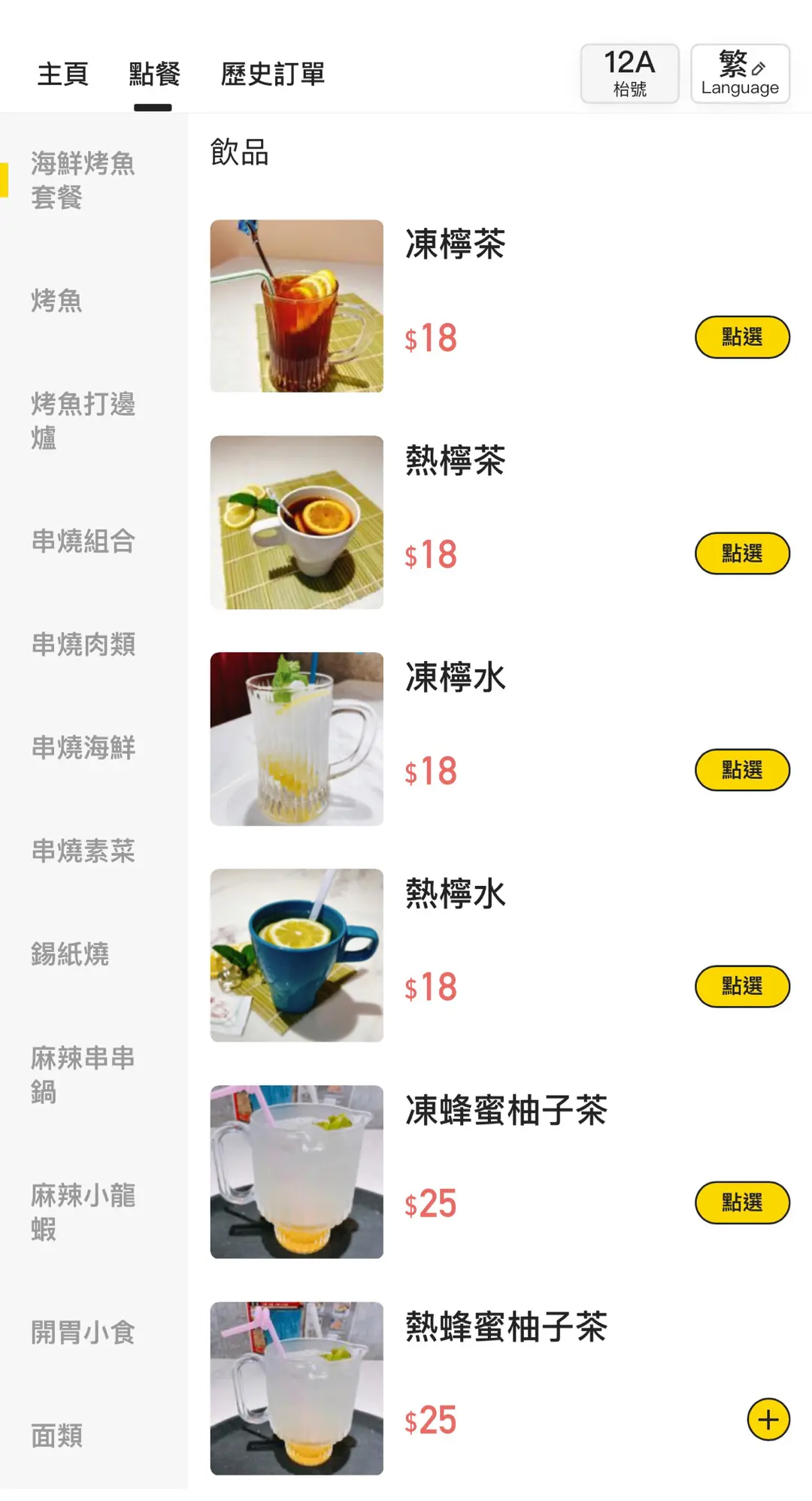View the 串燒素菜 category
Screen dimensions: 812x1501
click(83, 851)
